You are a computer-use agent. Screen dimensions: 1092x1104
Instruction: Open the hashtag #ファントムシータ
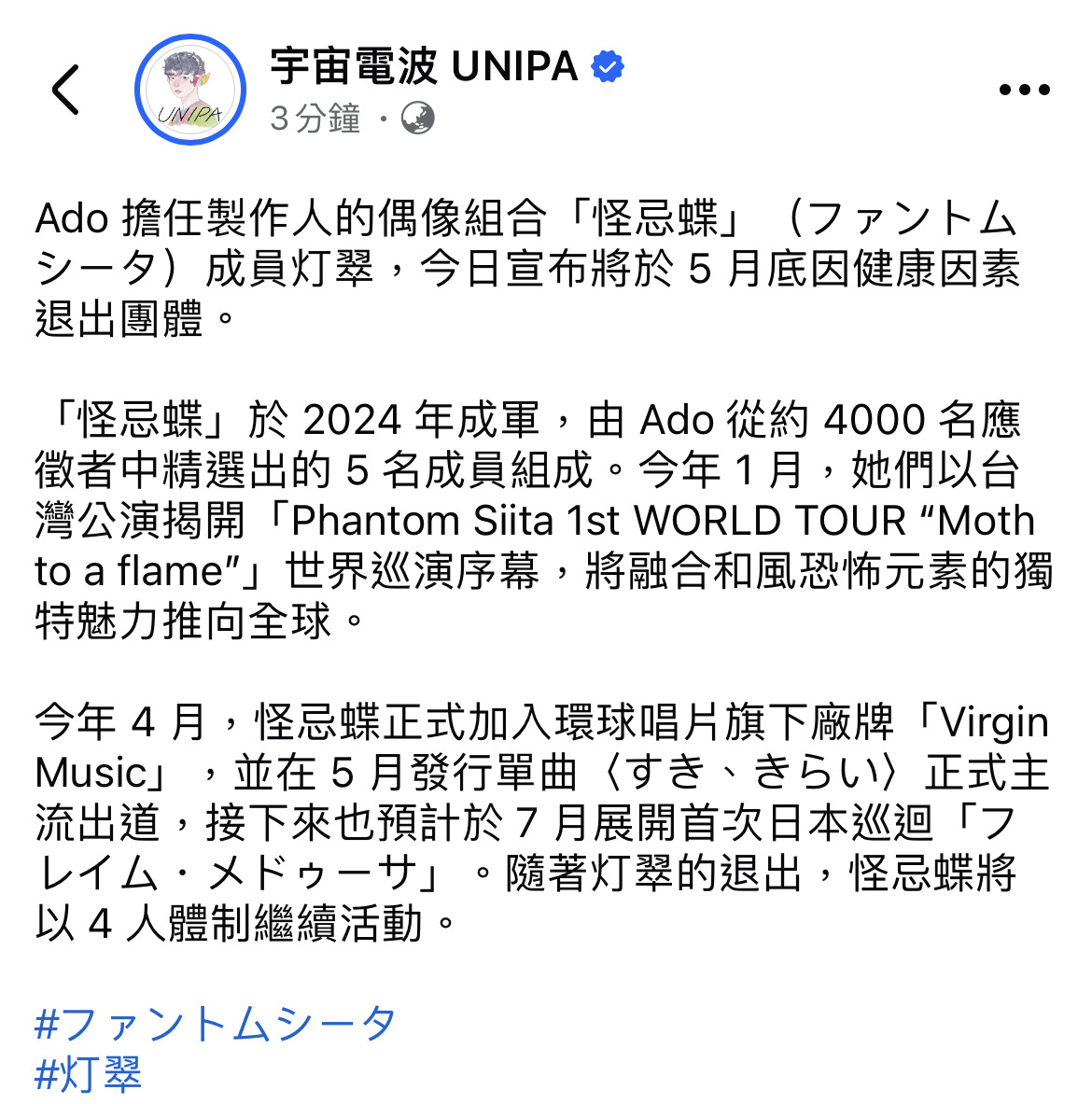click(x=216, y=1024)
